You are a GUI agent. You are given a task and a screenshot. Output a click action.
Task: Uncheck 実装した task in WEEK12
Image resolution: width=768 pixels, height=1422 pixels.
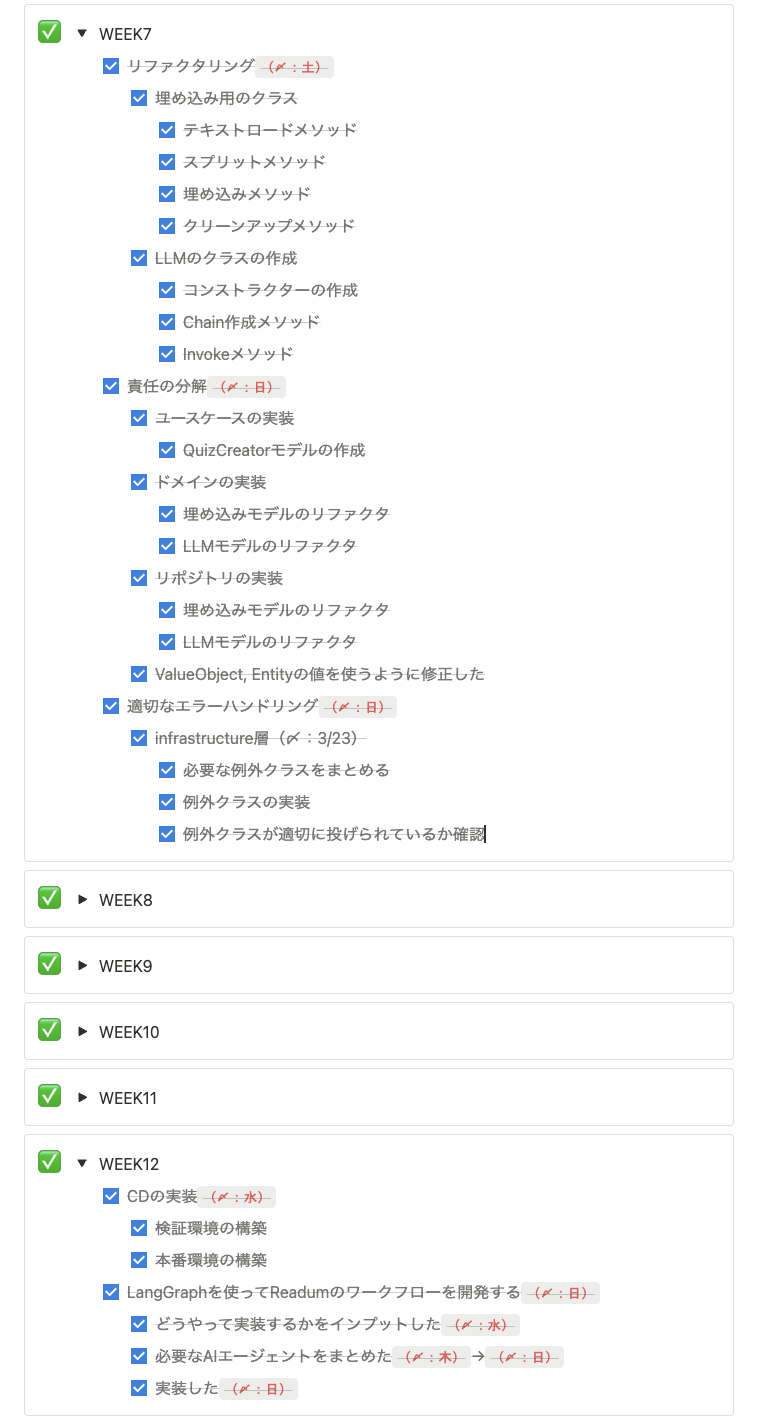pyautogui.click(x=139, y=1388)
